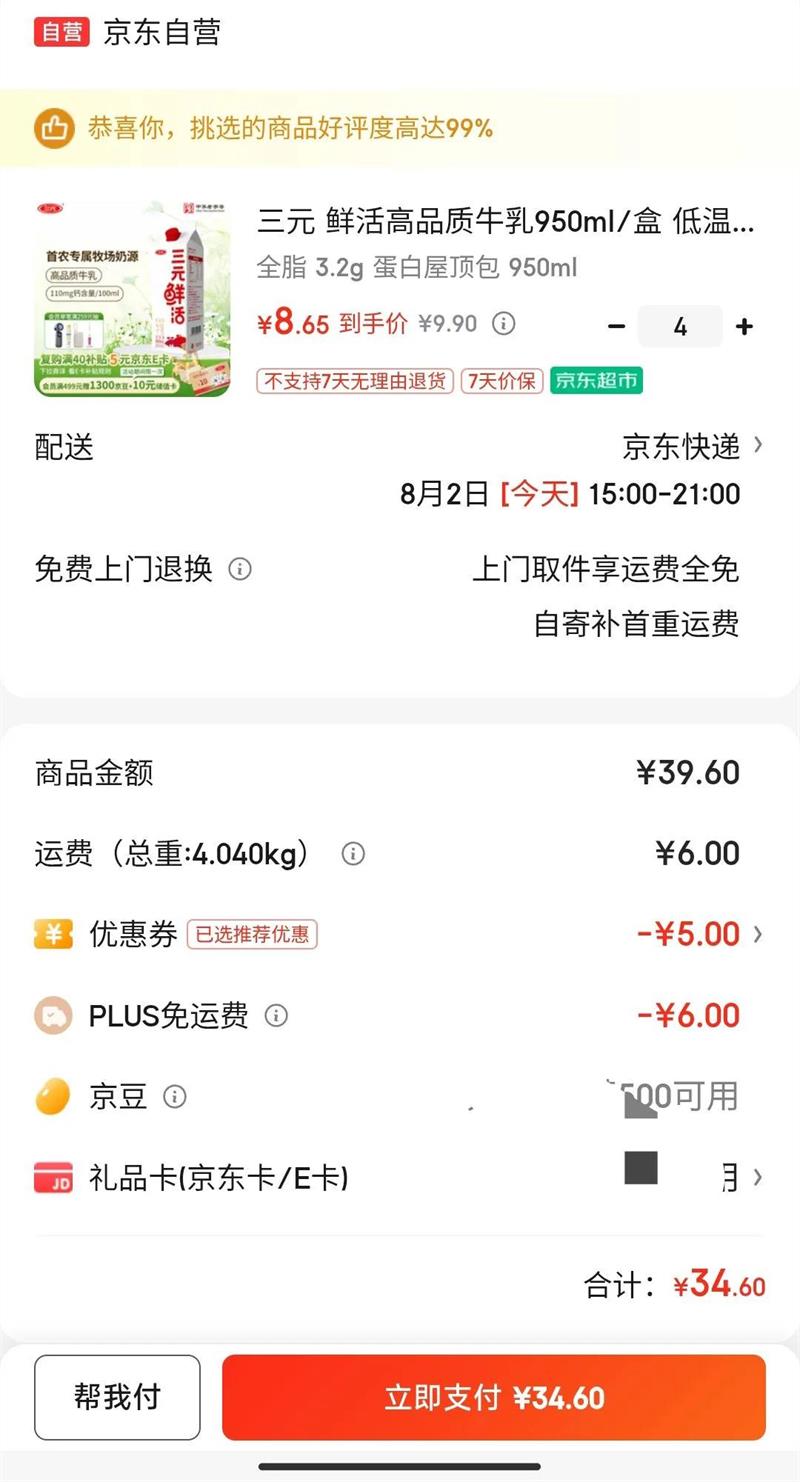Increase milk quantity with plus button
This screenshot has height=1482, width=800.
[744, 327]
